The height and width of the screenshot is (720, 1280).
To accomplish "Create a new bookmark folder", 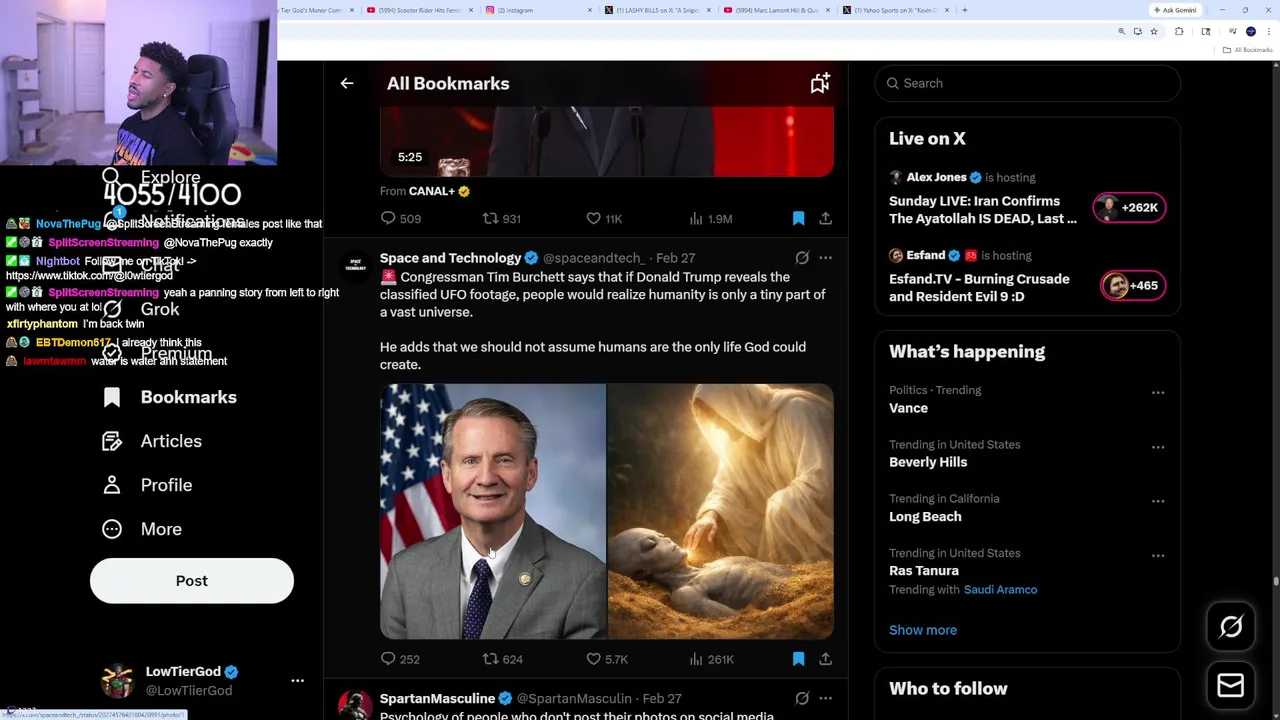I will pyautogui.click(x=820, y=84).
